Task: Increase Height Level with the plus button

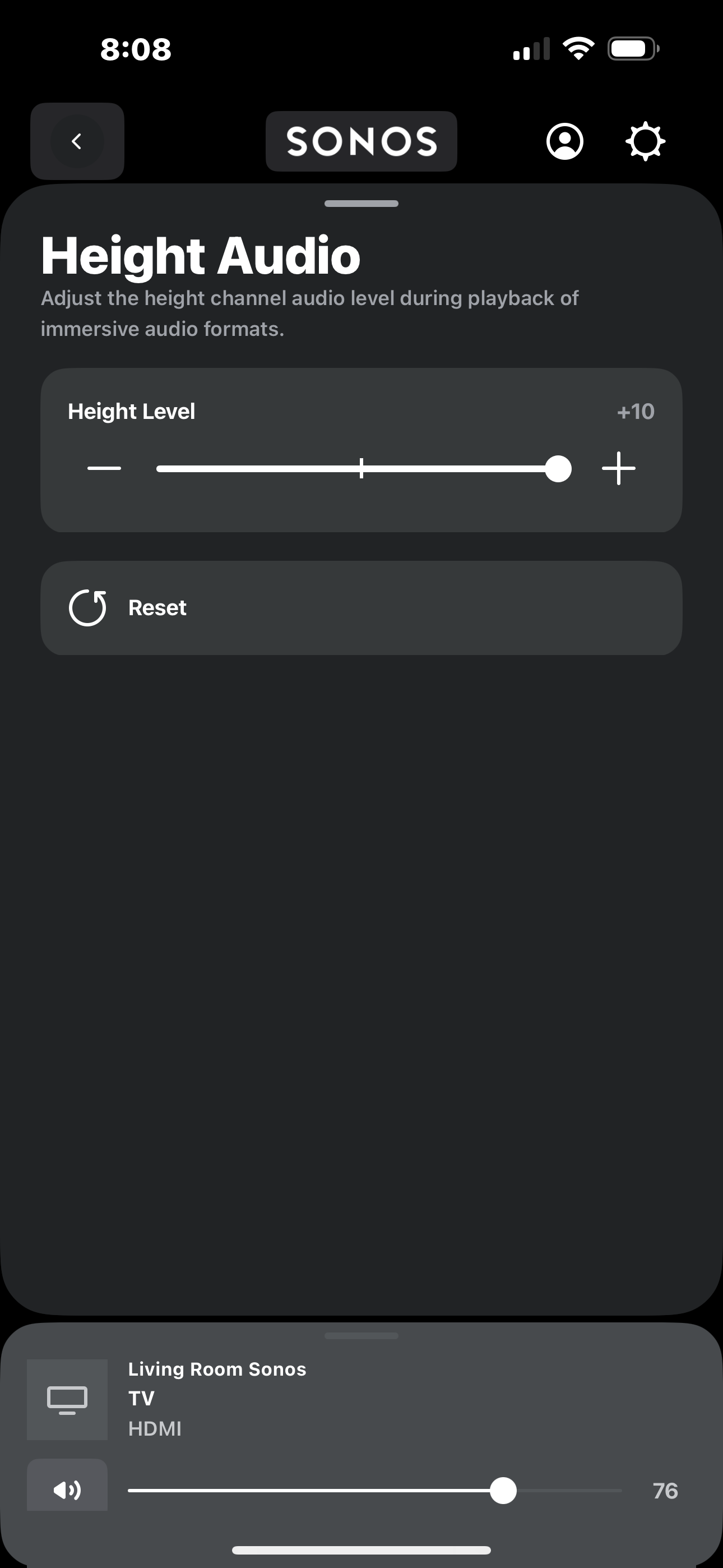Action: pos(618,468)
